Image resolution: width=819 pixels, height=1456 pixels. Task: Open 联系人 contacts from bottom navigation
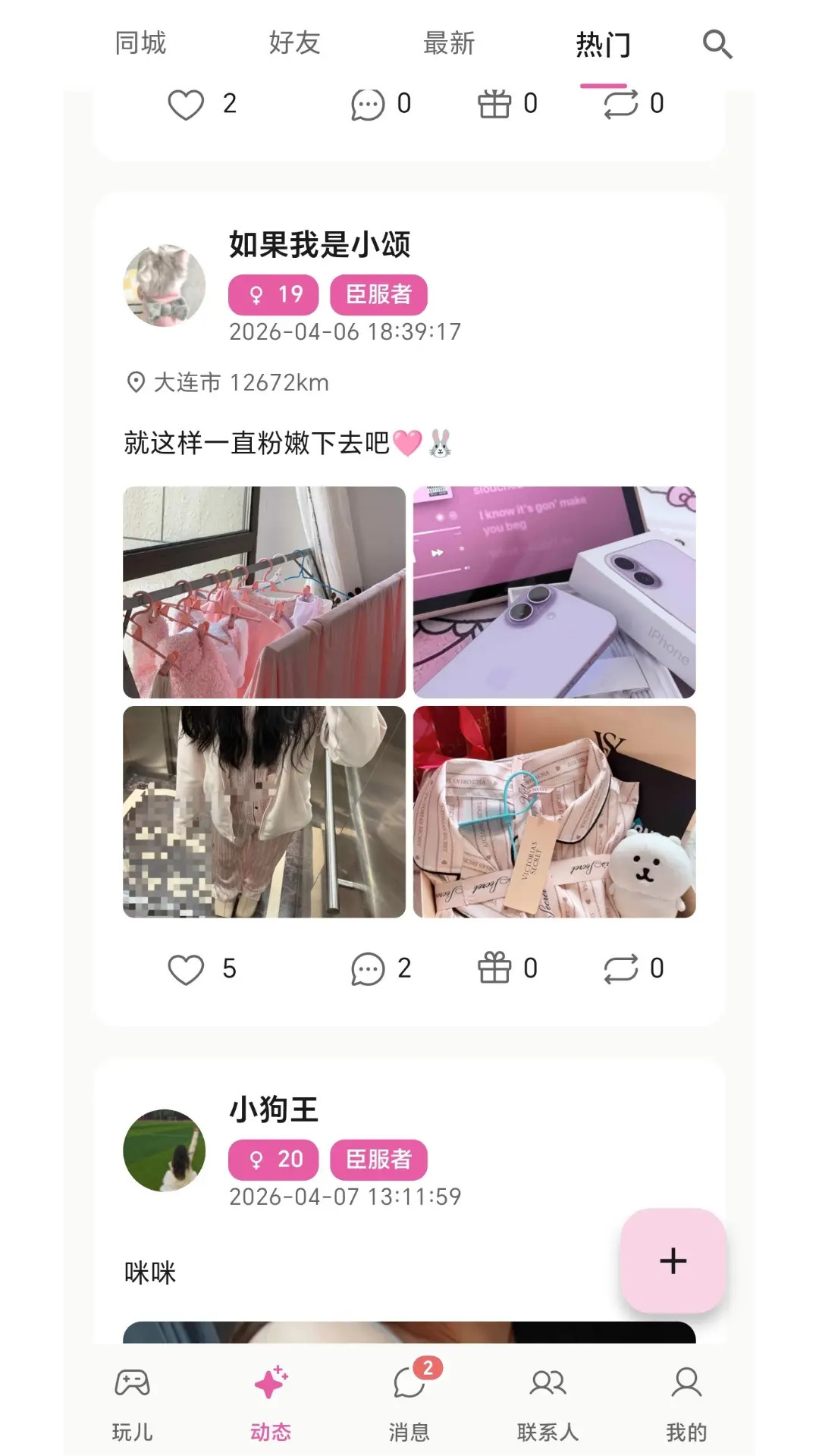tap(548, 1403)
